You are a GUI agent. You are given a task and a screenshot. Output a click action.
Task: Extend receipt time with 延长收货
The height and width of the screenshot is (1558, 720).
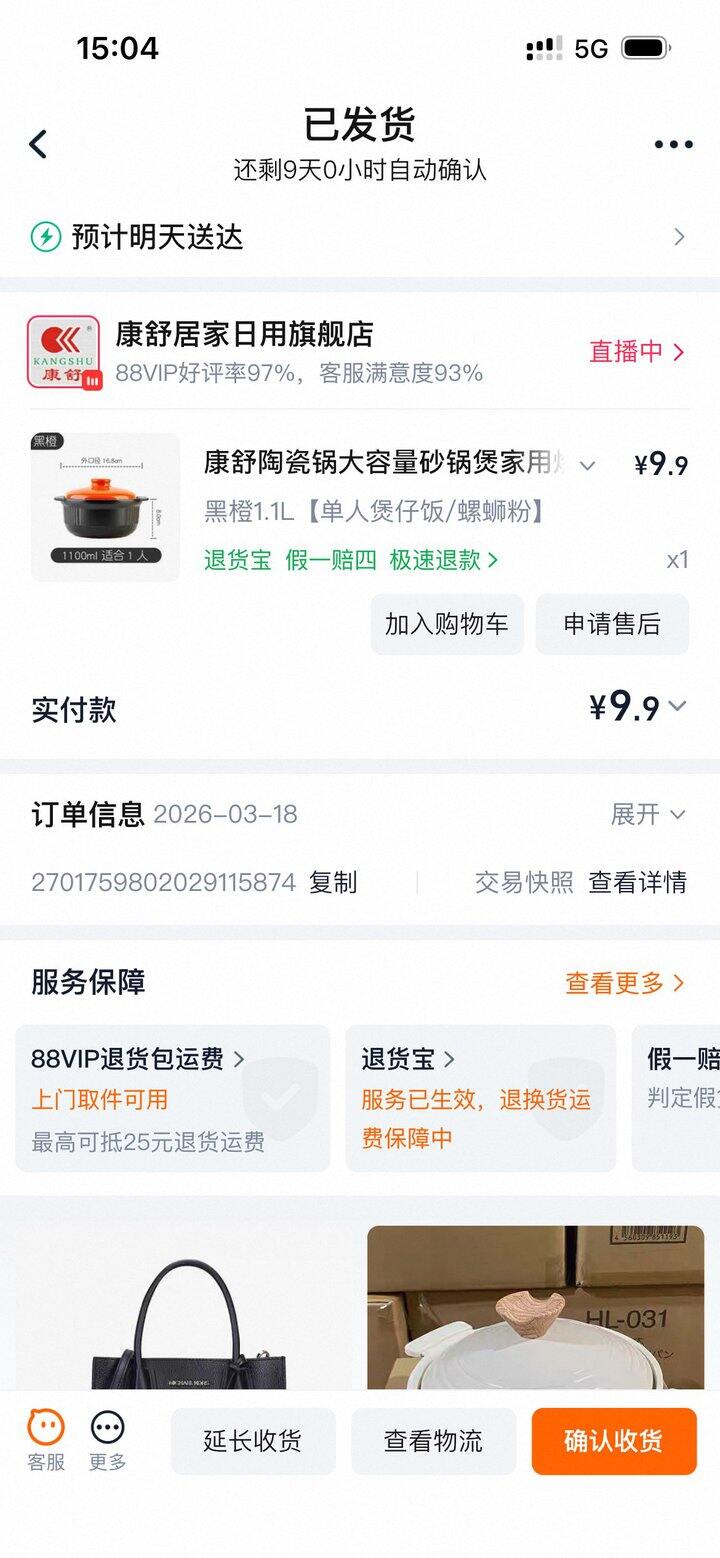(252, 1441)
